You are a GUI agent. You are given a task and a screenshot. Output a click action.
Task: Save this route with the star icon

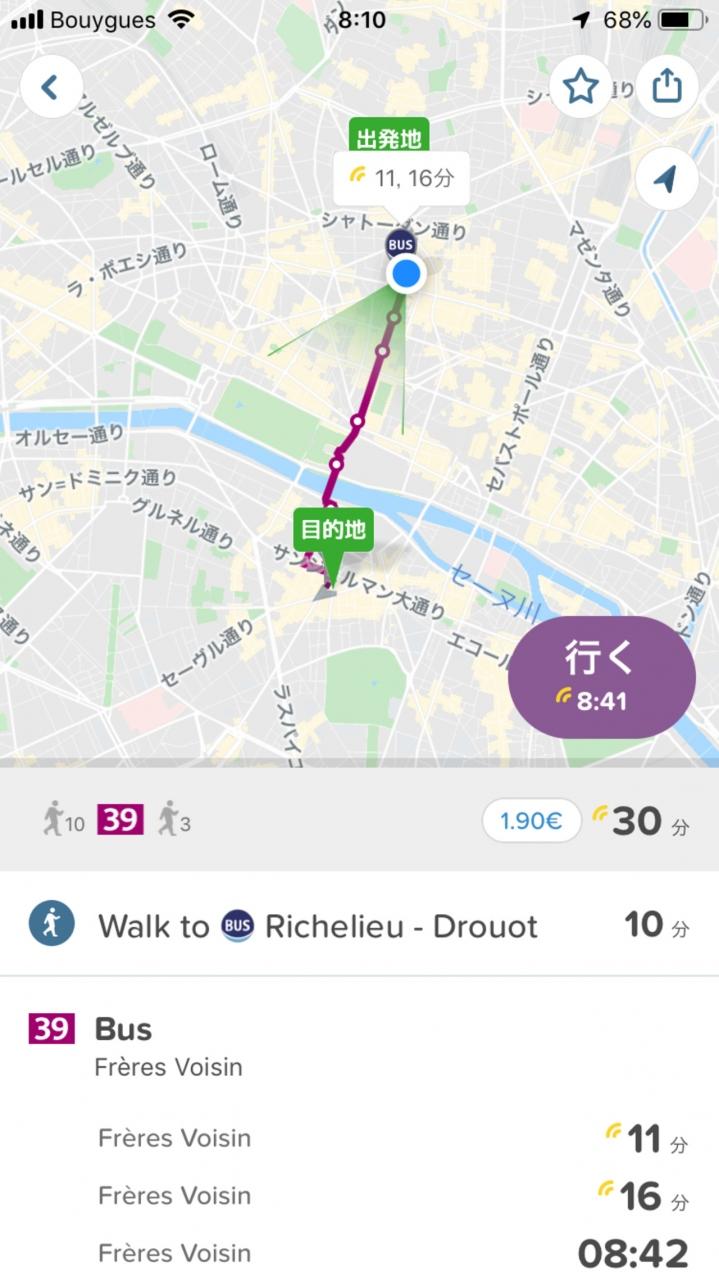(x=580, y=87)
